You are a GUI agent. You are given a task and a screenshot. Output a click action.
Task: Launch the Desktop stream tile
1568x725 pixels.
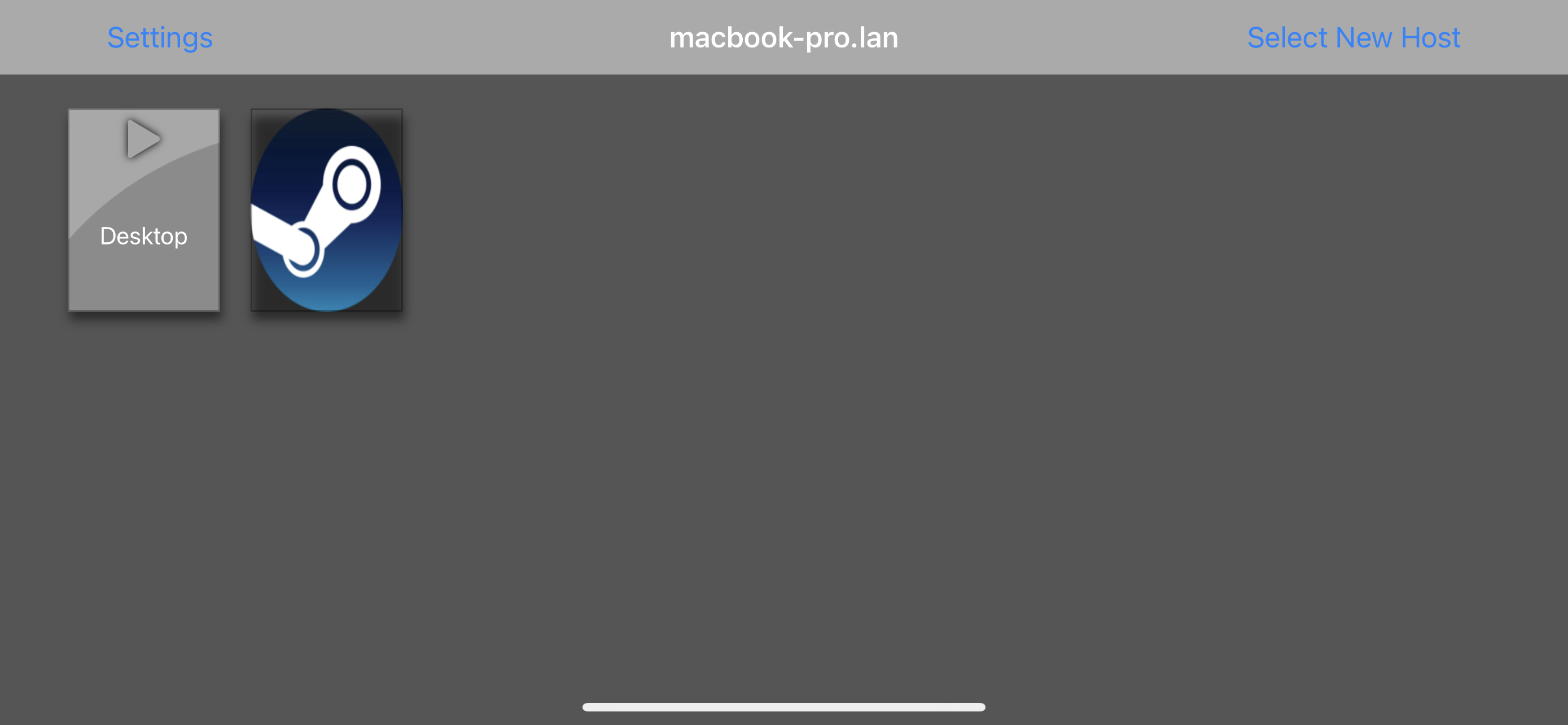144,210
